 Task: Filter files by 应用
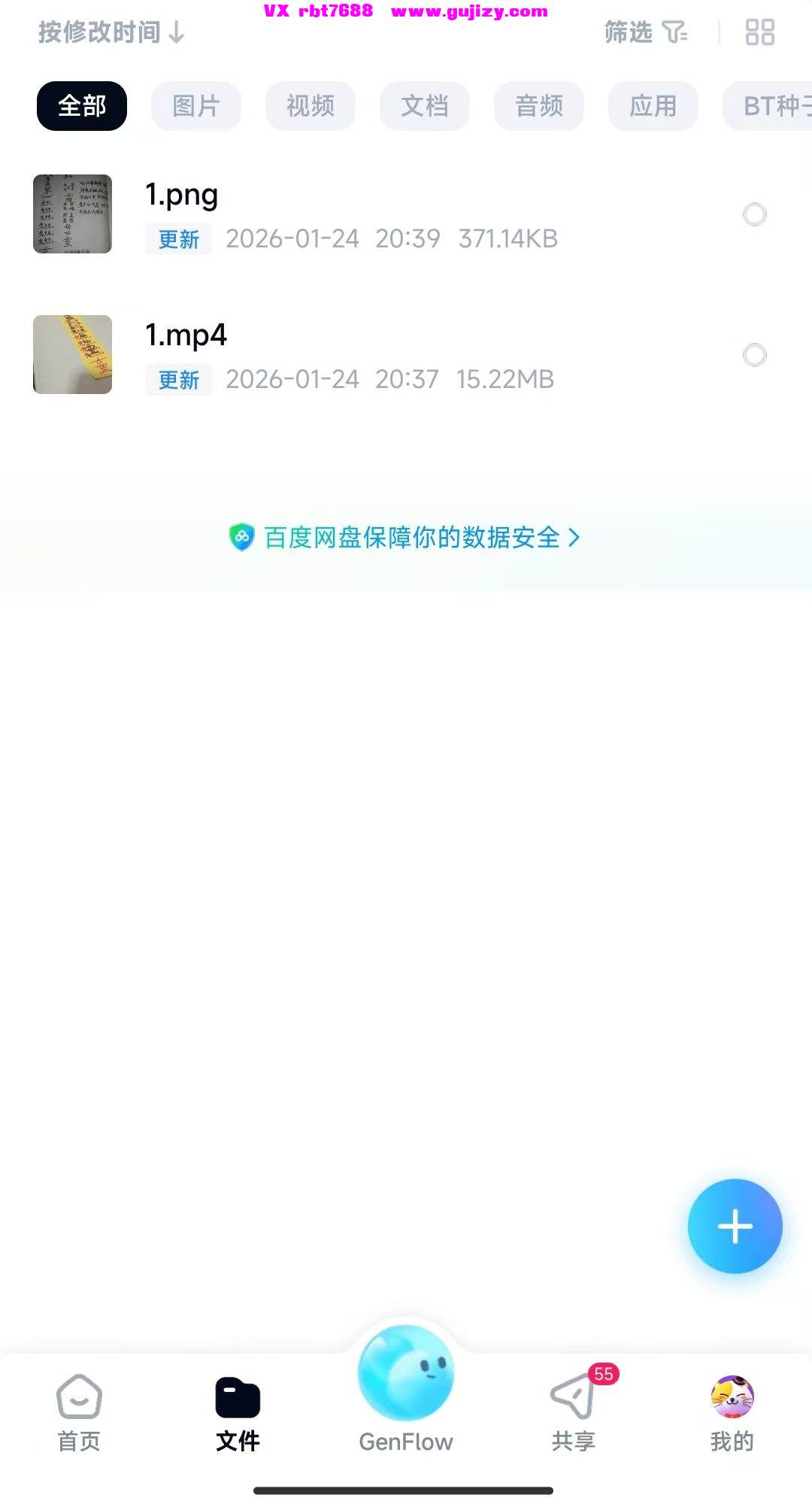(653, 106)
